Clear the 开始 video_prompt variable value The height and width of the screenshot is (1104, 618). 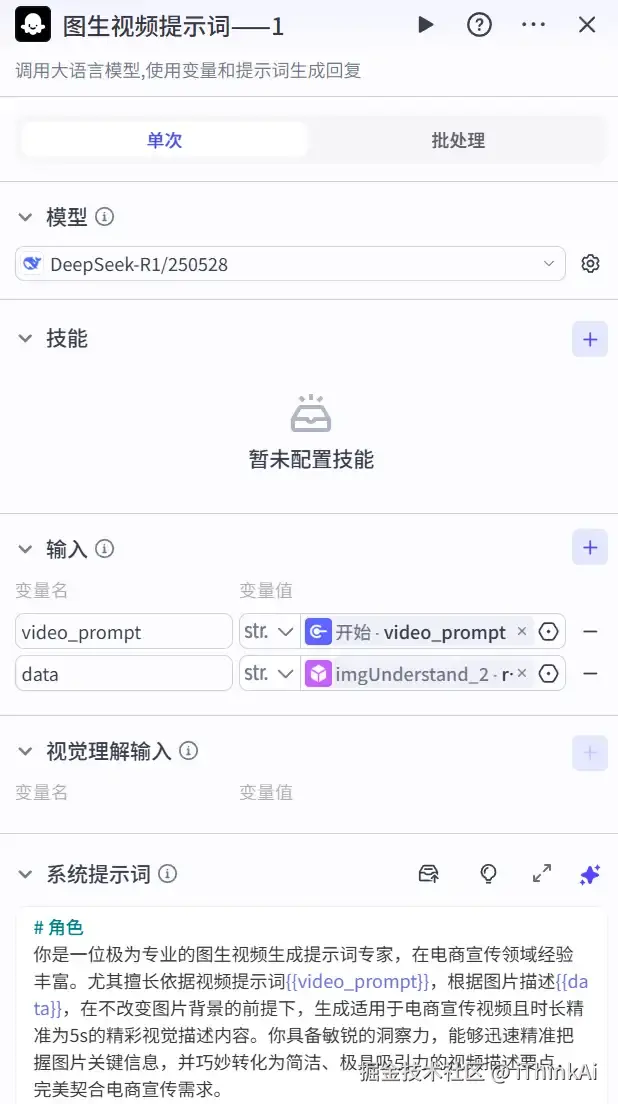pos(521,632)
